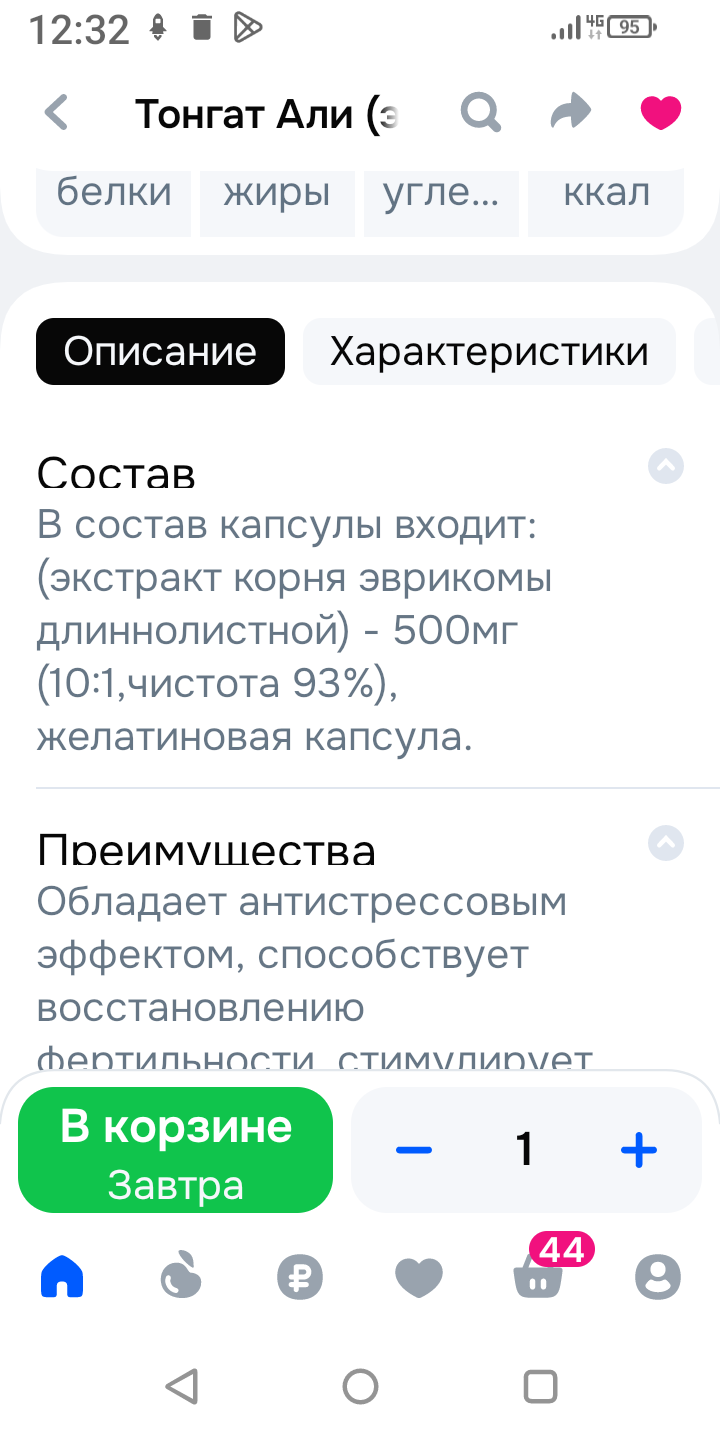Open favorites tab in bottom navigation
The width and height of the screenshot is (720, 1440).
click(419, 1277)
